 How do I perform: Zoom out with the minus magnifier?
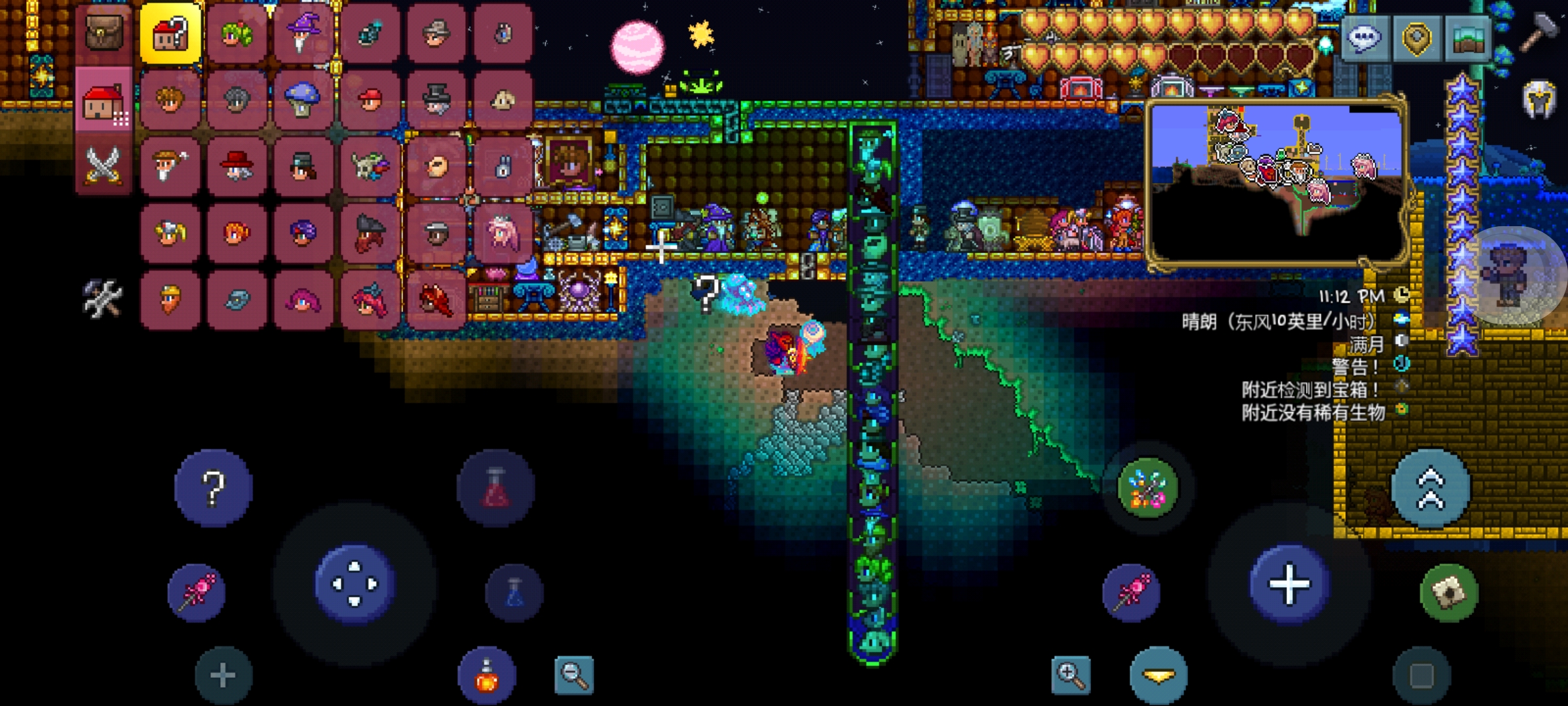pyautogui.click(x=574, y=675)
